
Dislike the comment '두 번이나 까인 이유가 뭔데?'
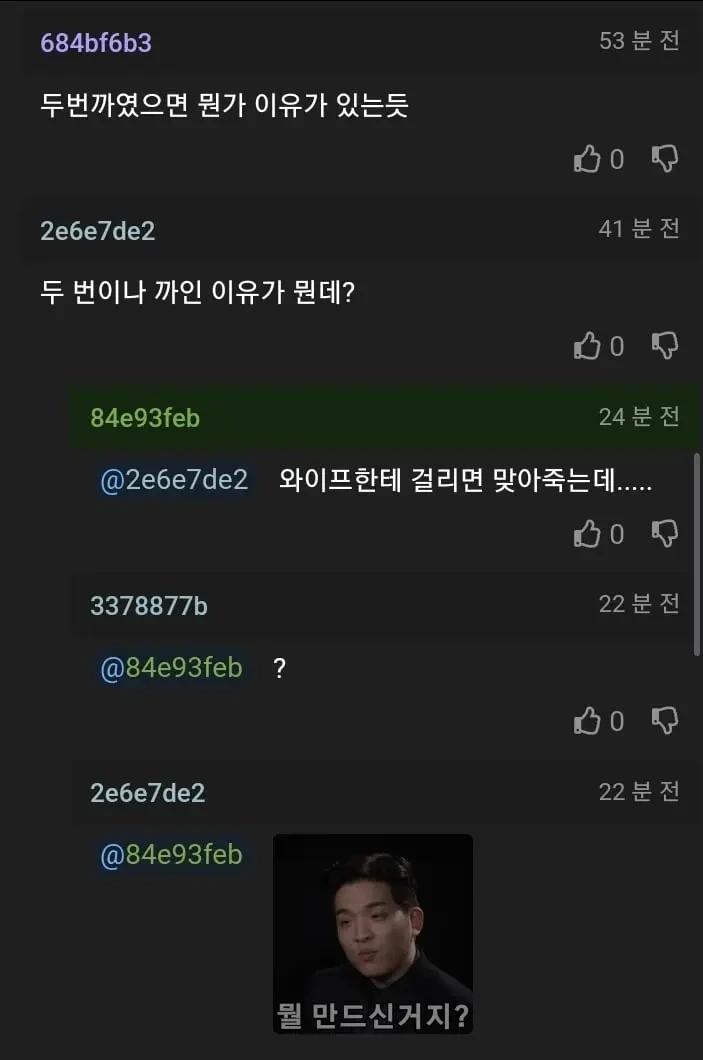tap(665, 346)
